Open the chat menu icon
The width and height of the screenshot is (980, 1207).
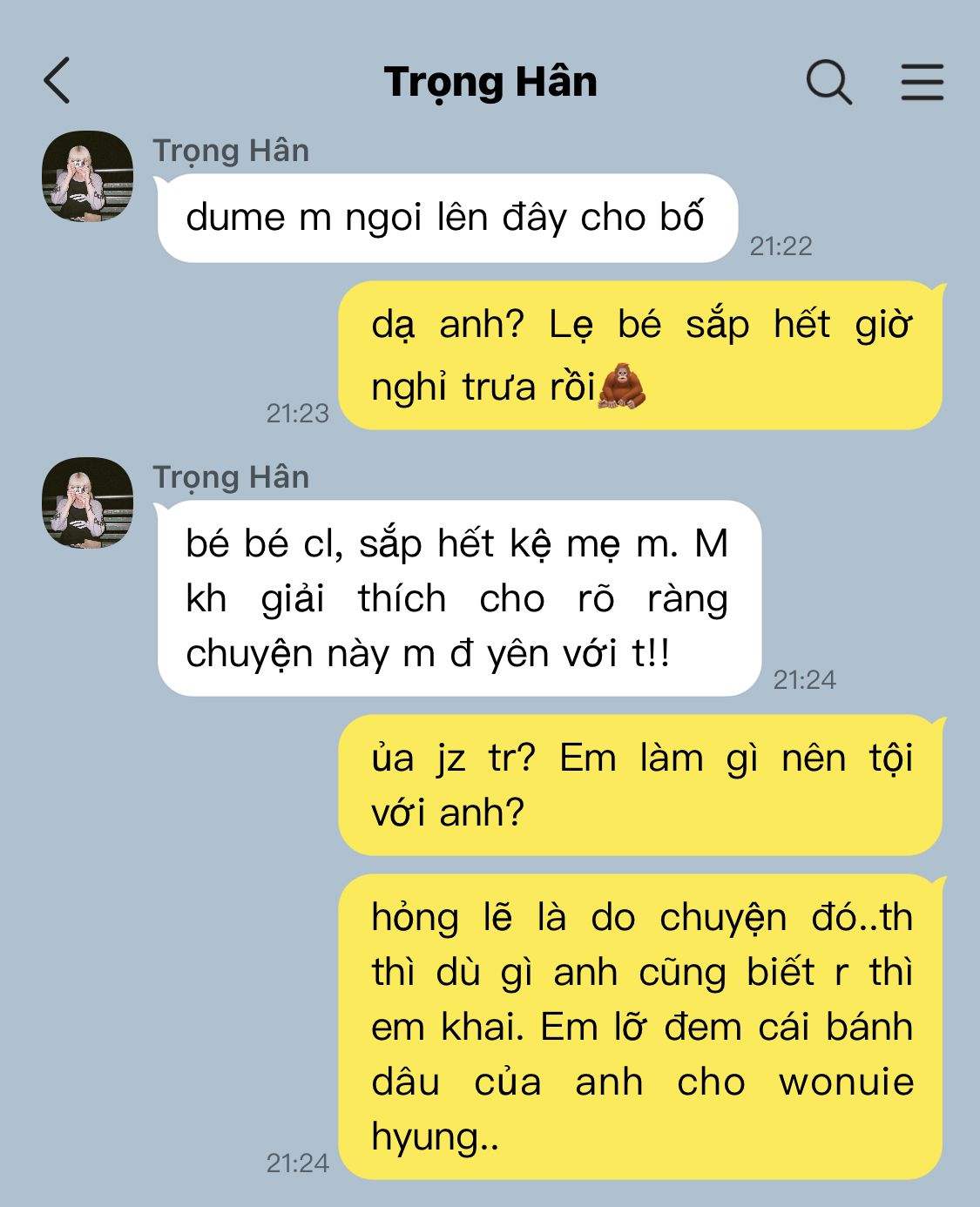922,82
